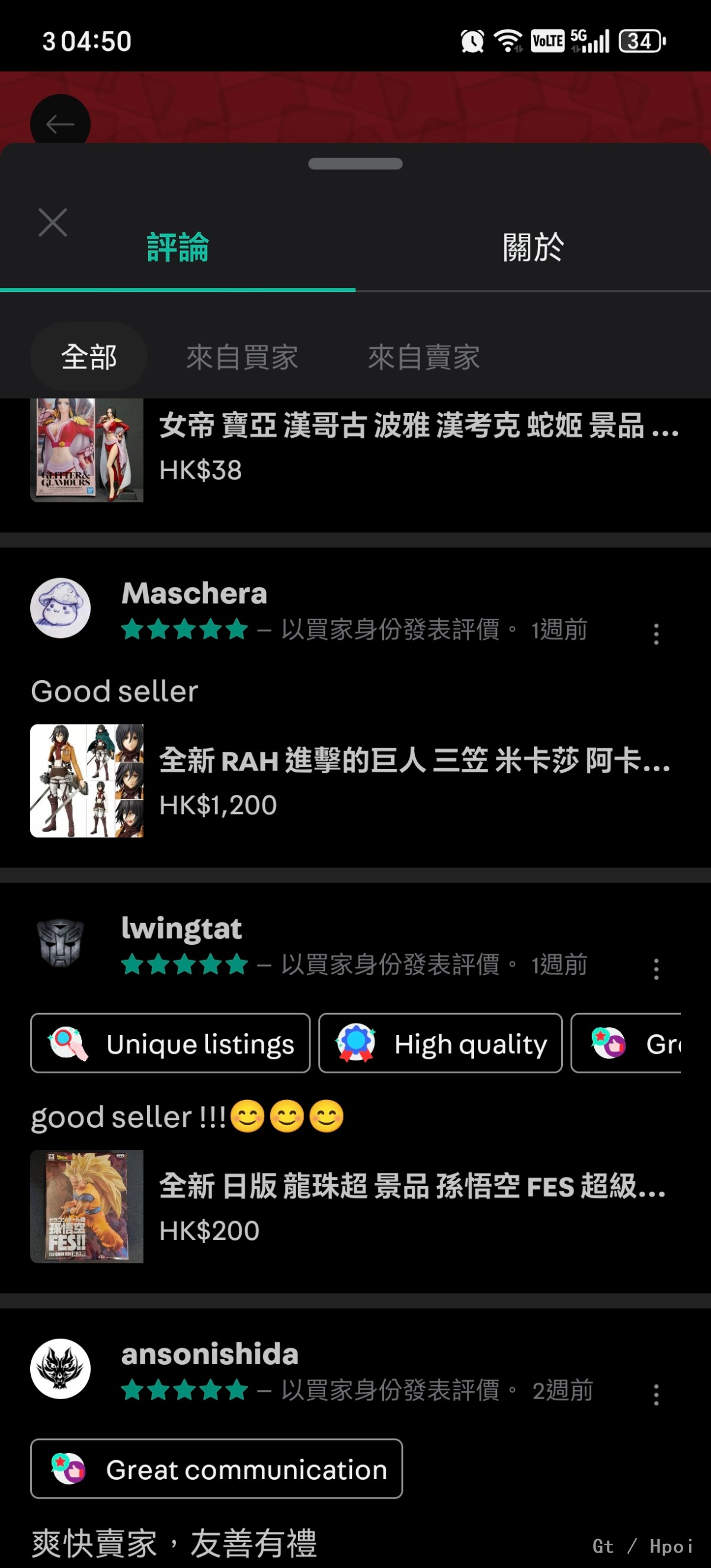
Task: Visit lwingtat's profile
Action: (x=181, y=928)
